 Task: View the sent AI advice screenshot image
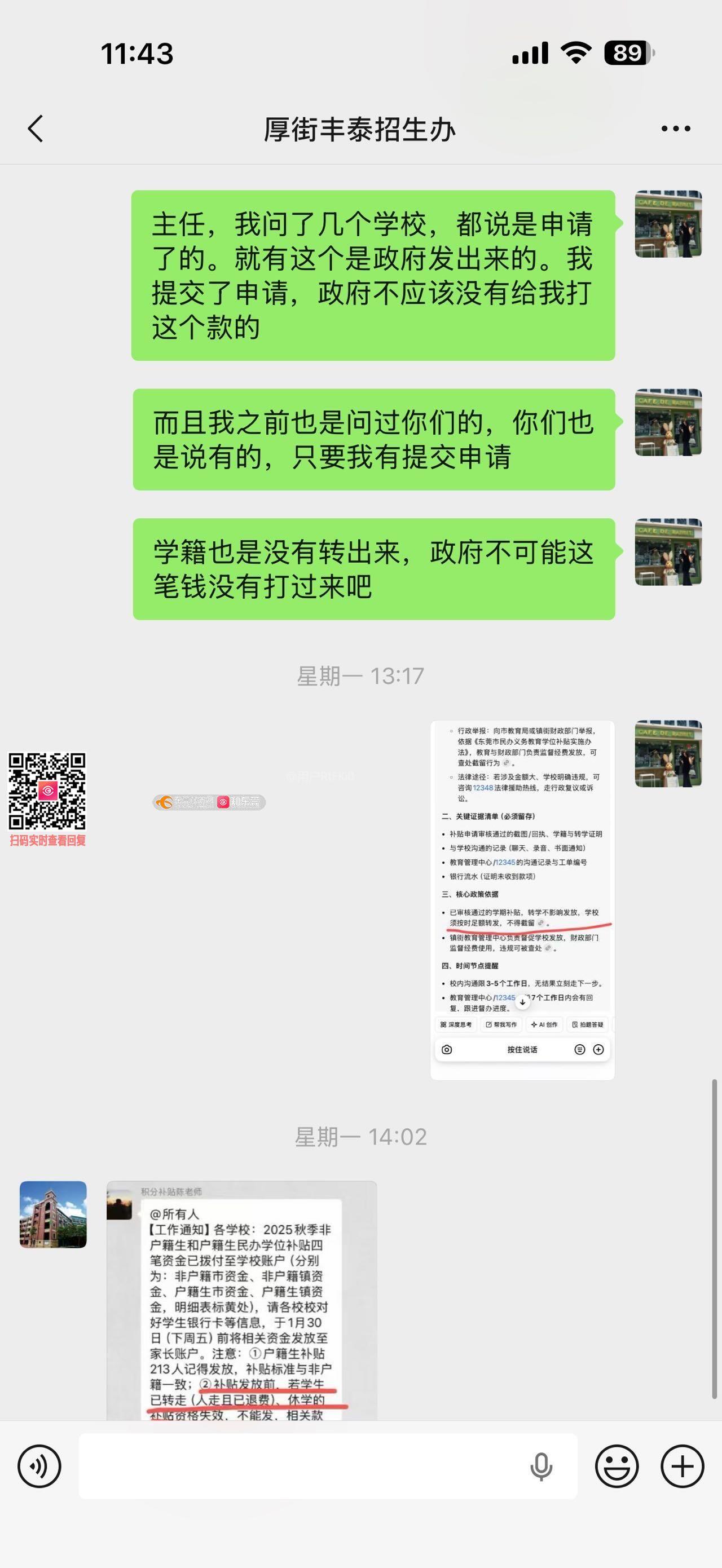(522, 900)
